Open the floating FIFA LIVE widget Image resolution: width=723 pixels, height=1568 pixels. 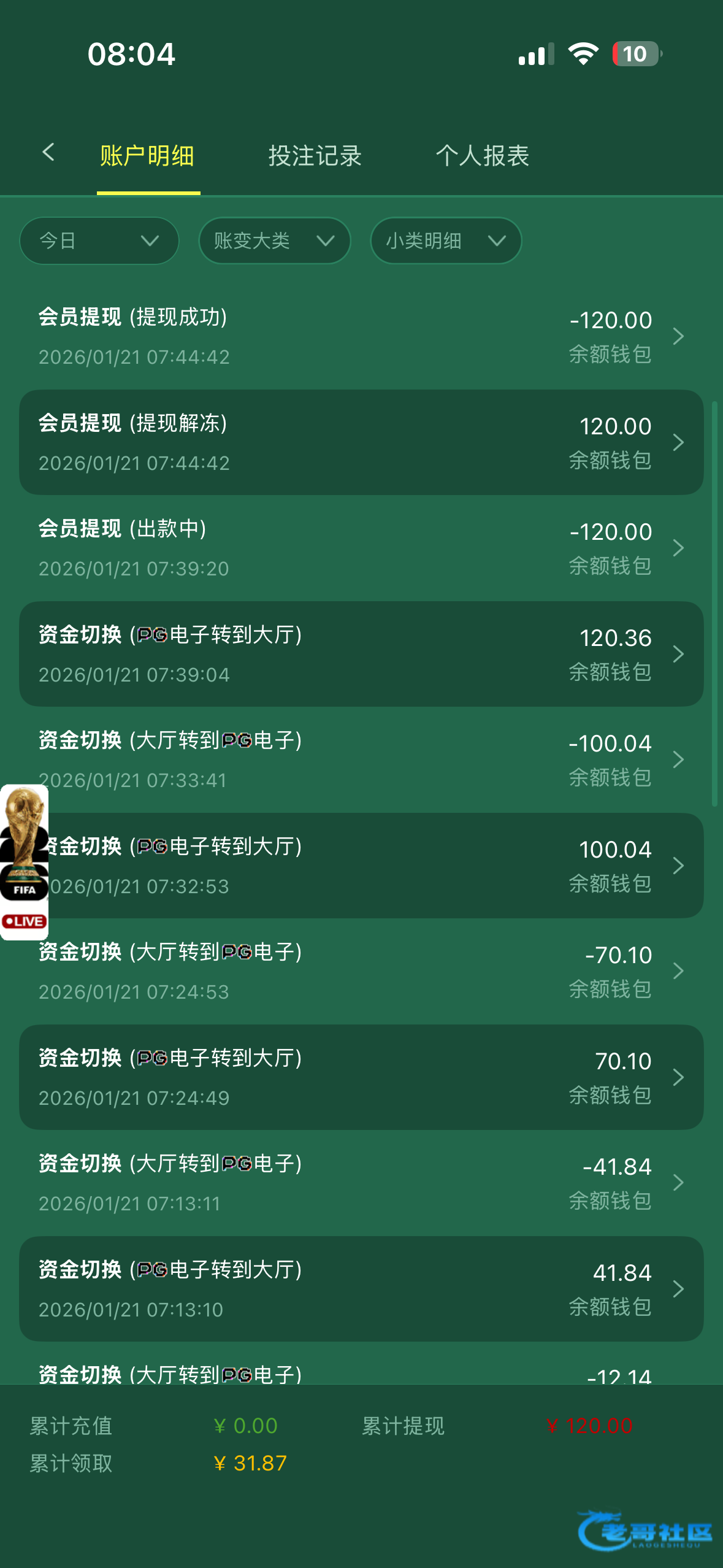24,861
